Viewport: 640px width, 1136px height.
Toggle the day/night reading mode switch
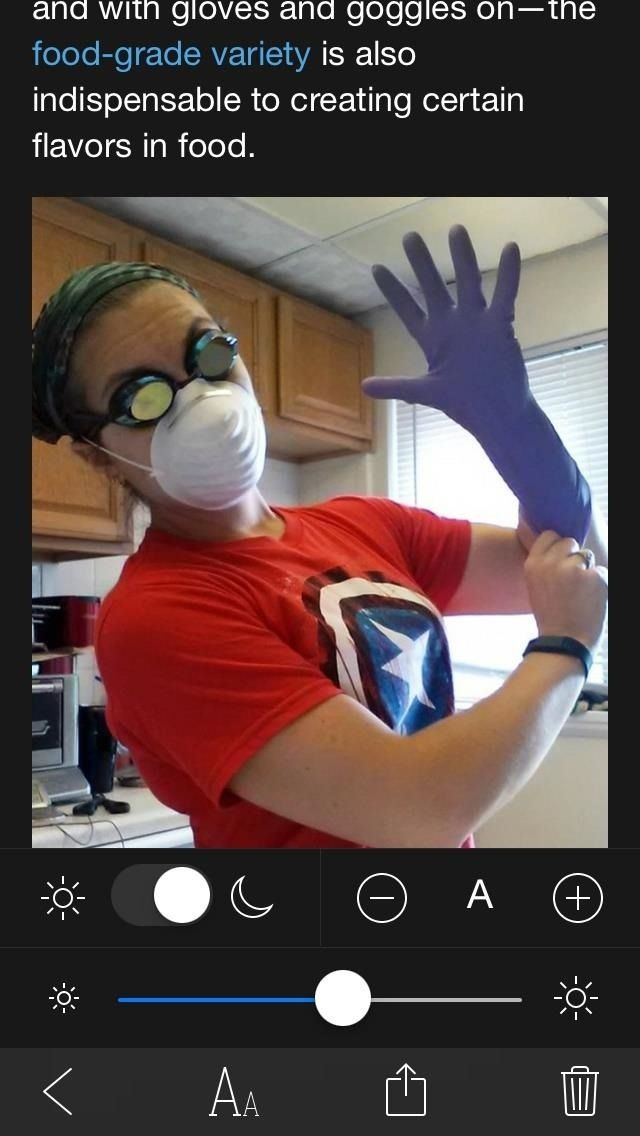coord(162,895)
